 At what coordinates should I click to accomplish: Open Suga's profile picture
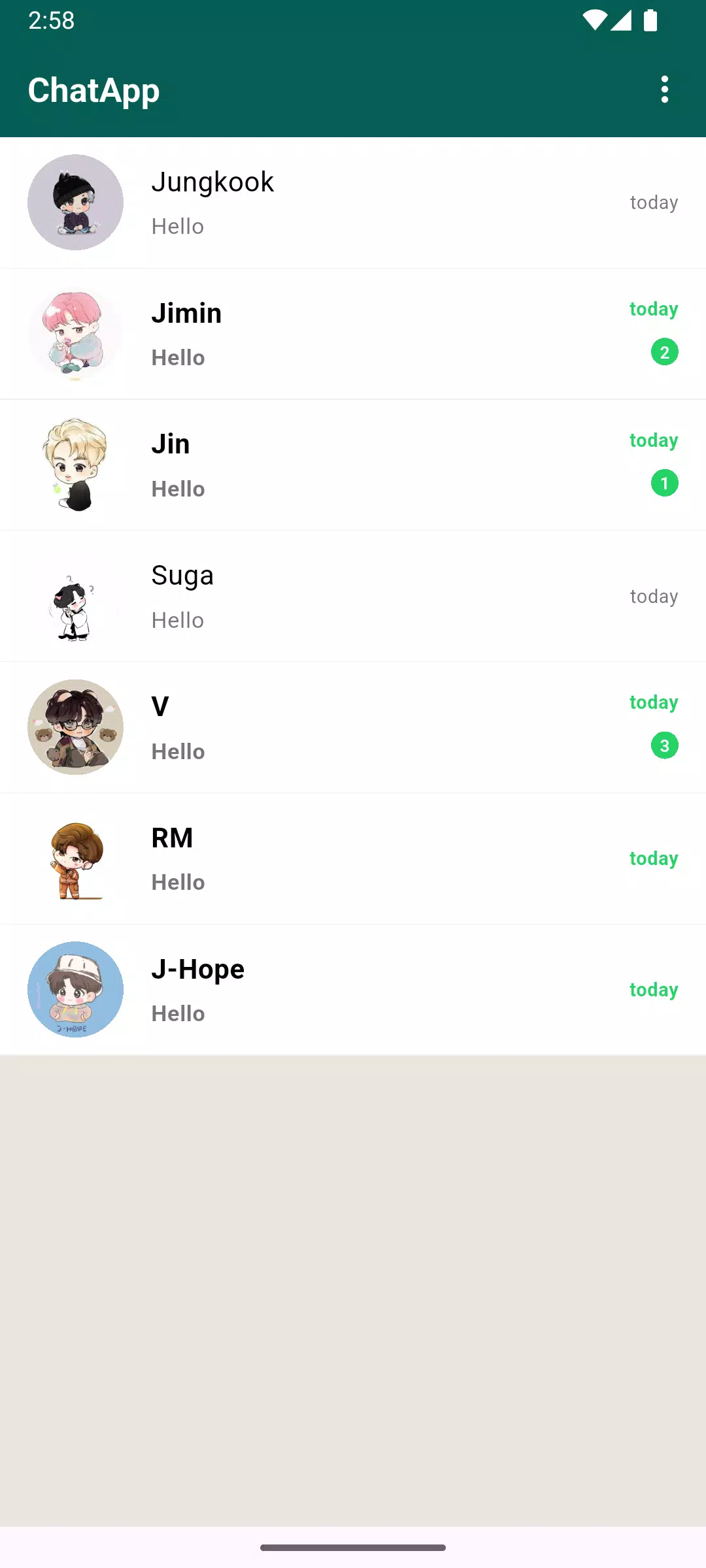pyautogui.click(x=75, y=596)
